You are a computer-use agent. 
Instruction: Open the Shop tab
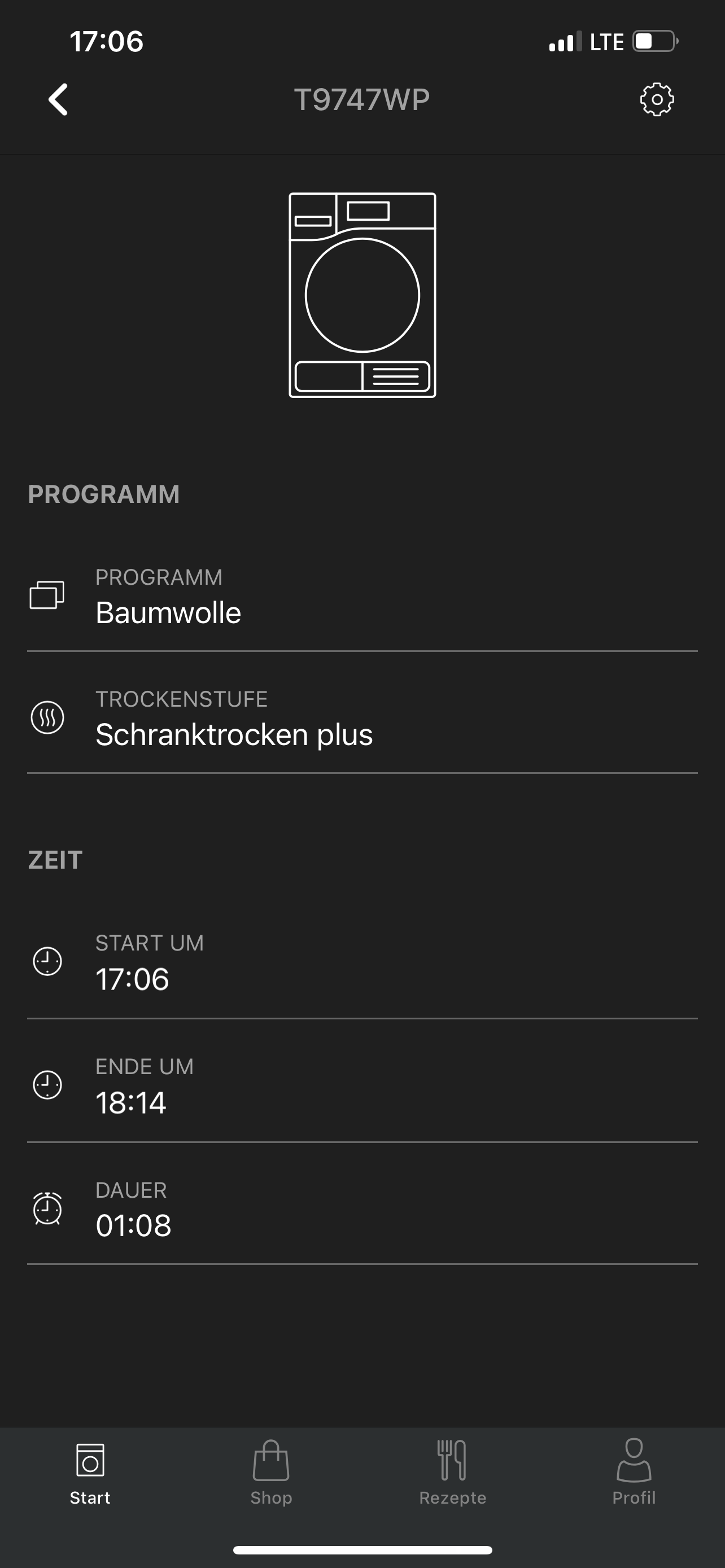272,1473
